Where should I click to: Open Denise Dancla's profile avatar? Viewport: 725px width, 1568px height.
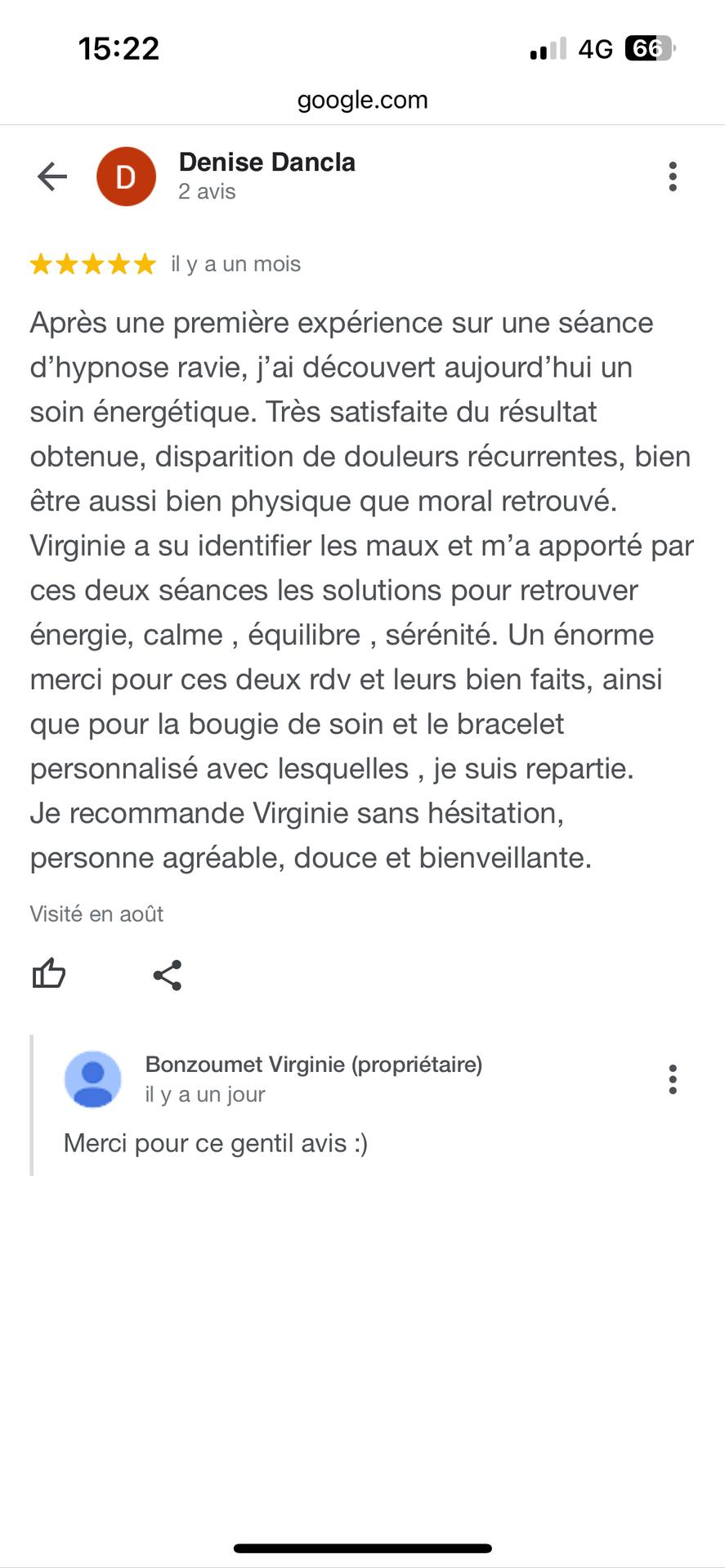click(x=126, y=176)
